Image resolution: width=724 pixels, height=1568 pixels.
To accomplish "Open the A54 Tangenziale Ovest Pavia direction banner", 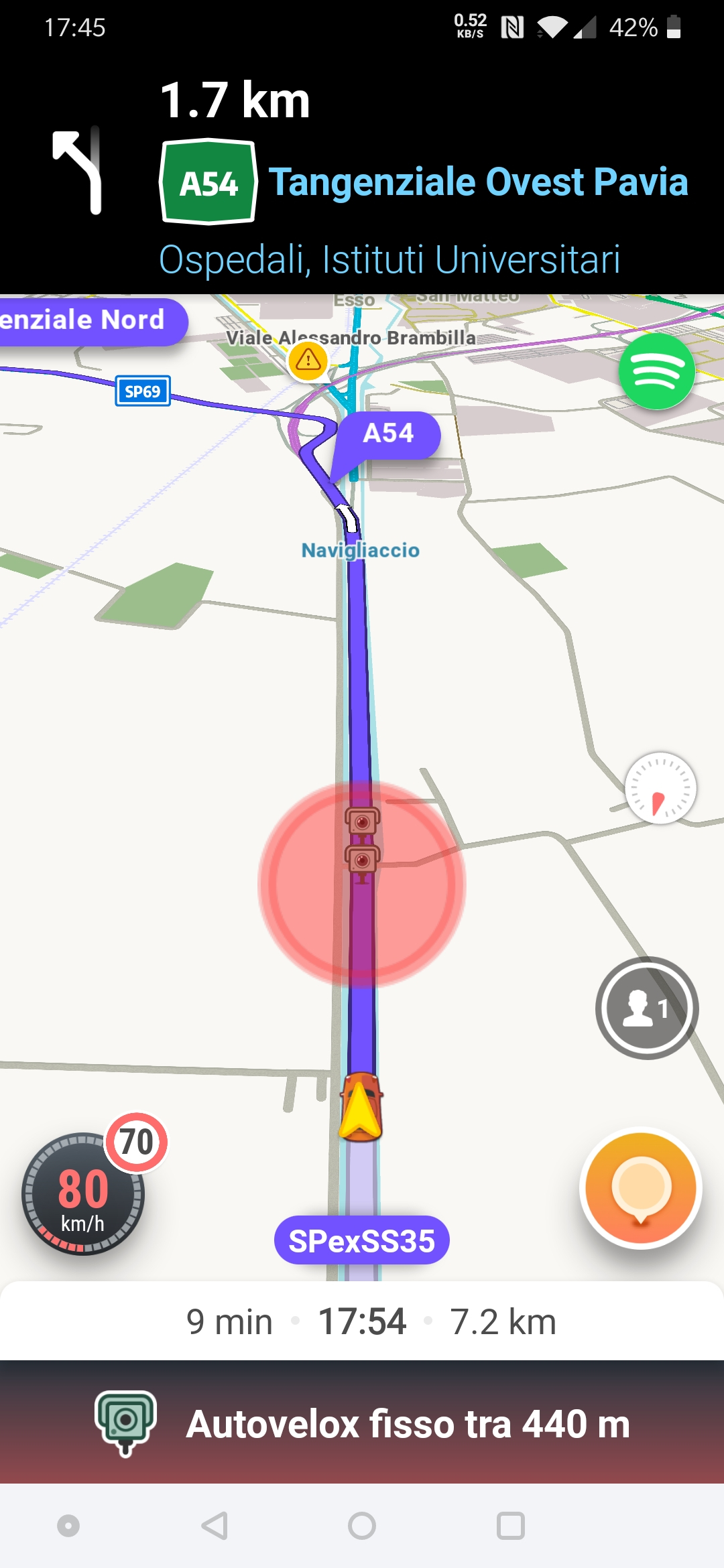I will [424, 181].
